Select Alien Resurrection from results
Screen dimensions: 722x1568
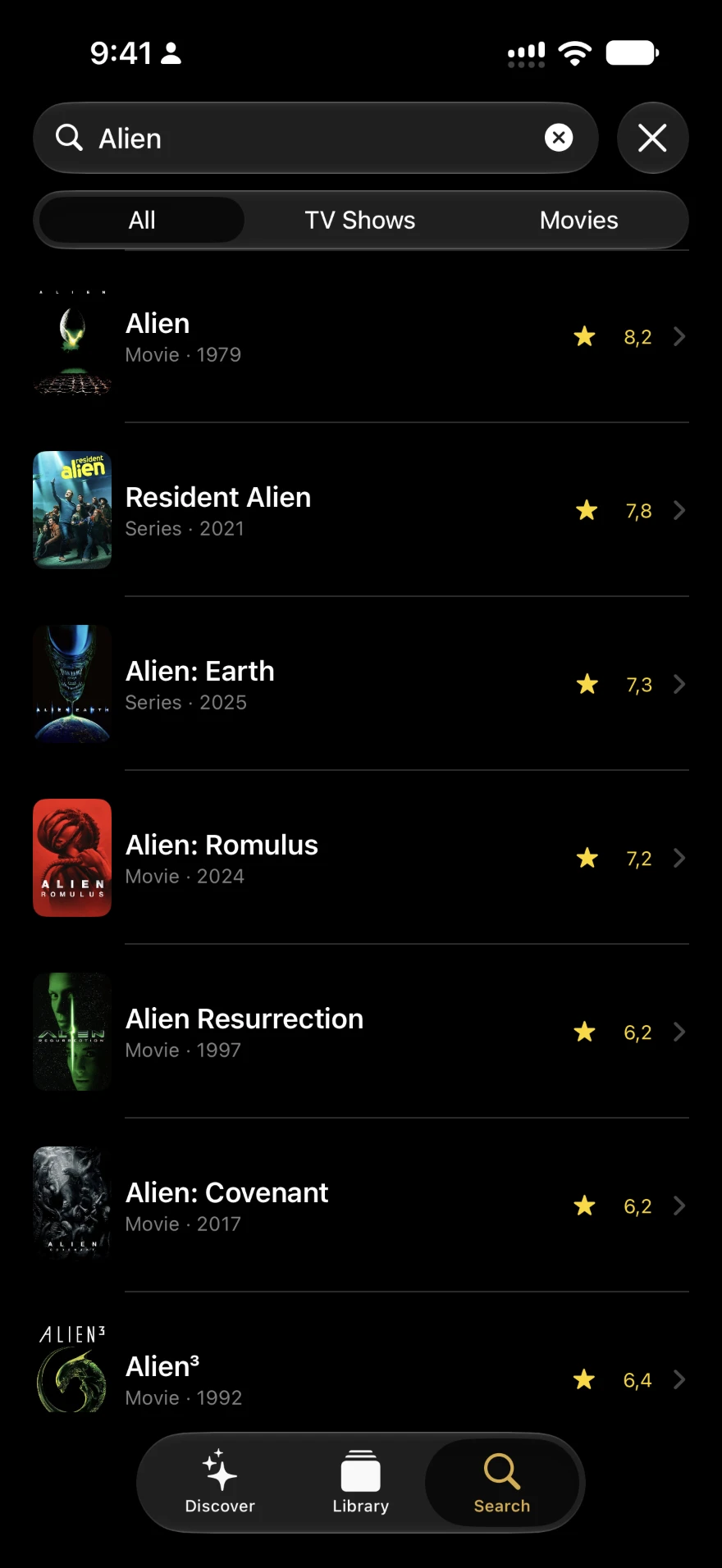[x=361, y=1032]
